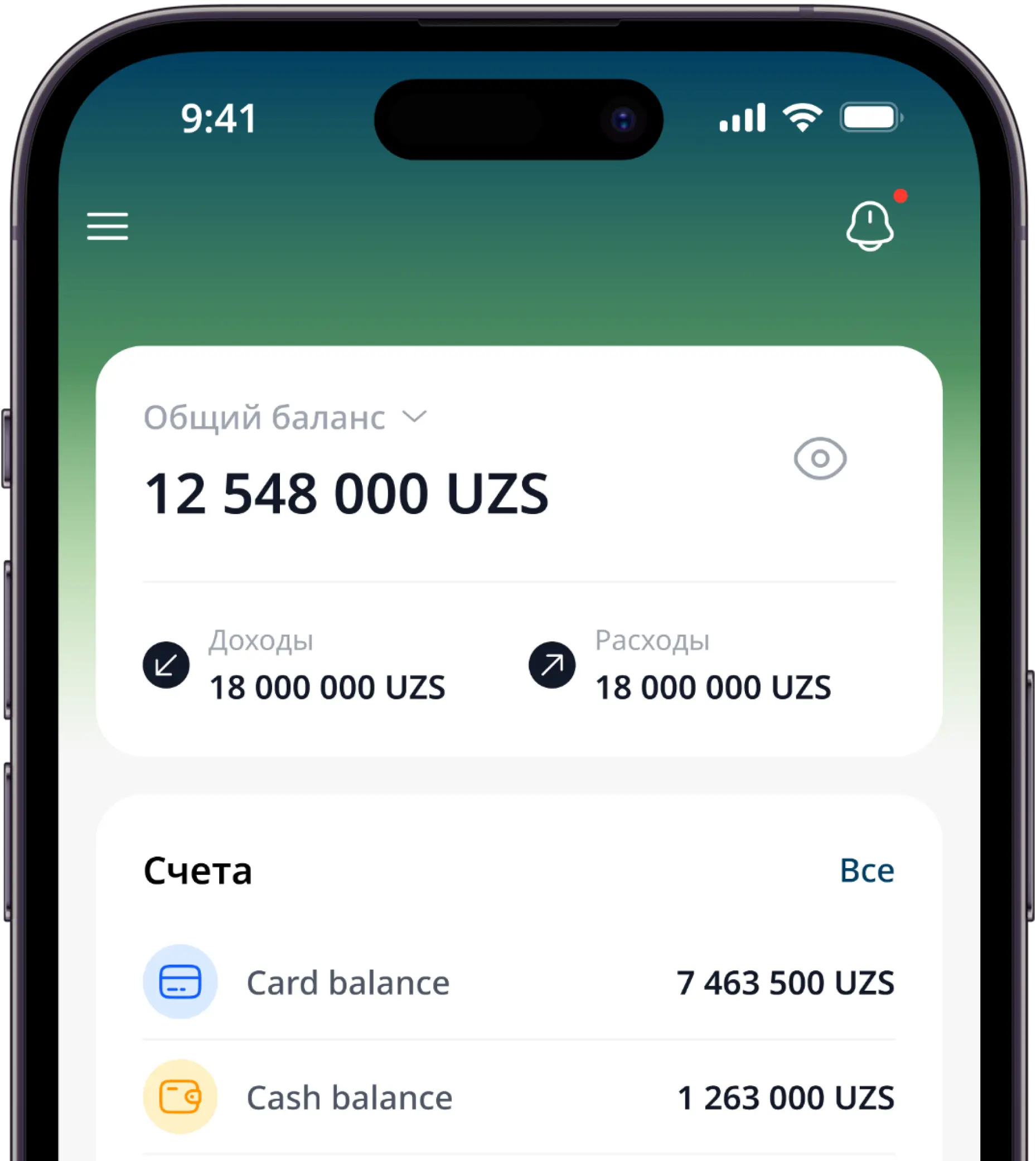Show all accounts via Все
The width and height of the screenshot is (1036, 1161).
866,870
